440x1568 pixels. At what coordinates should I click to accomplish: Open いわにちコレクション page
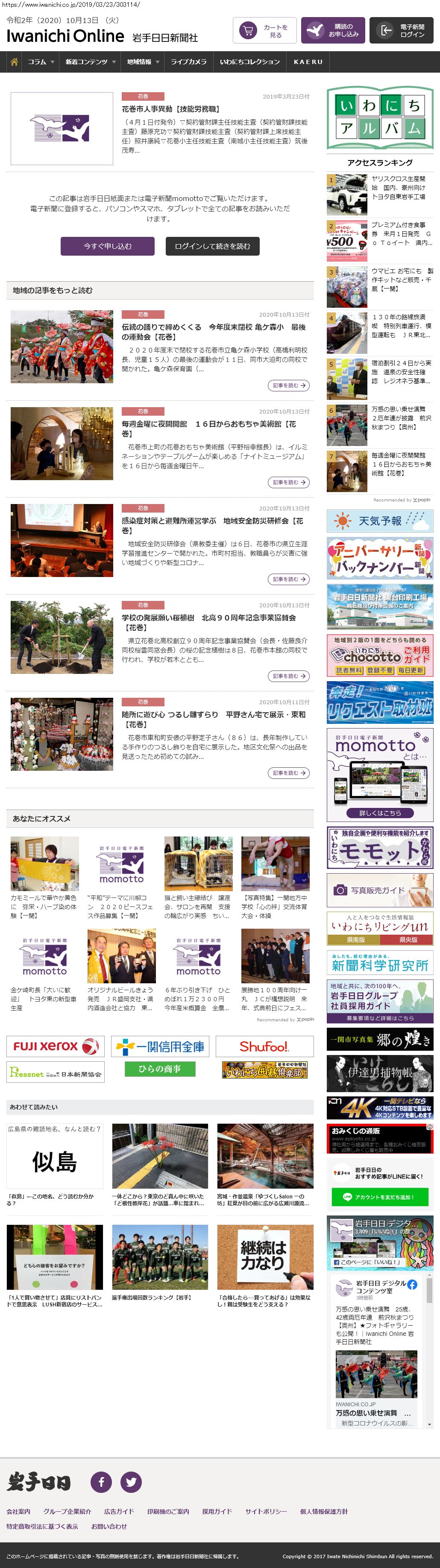click(x=250, y=62)
